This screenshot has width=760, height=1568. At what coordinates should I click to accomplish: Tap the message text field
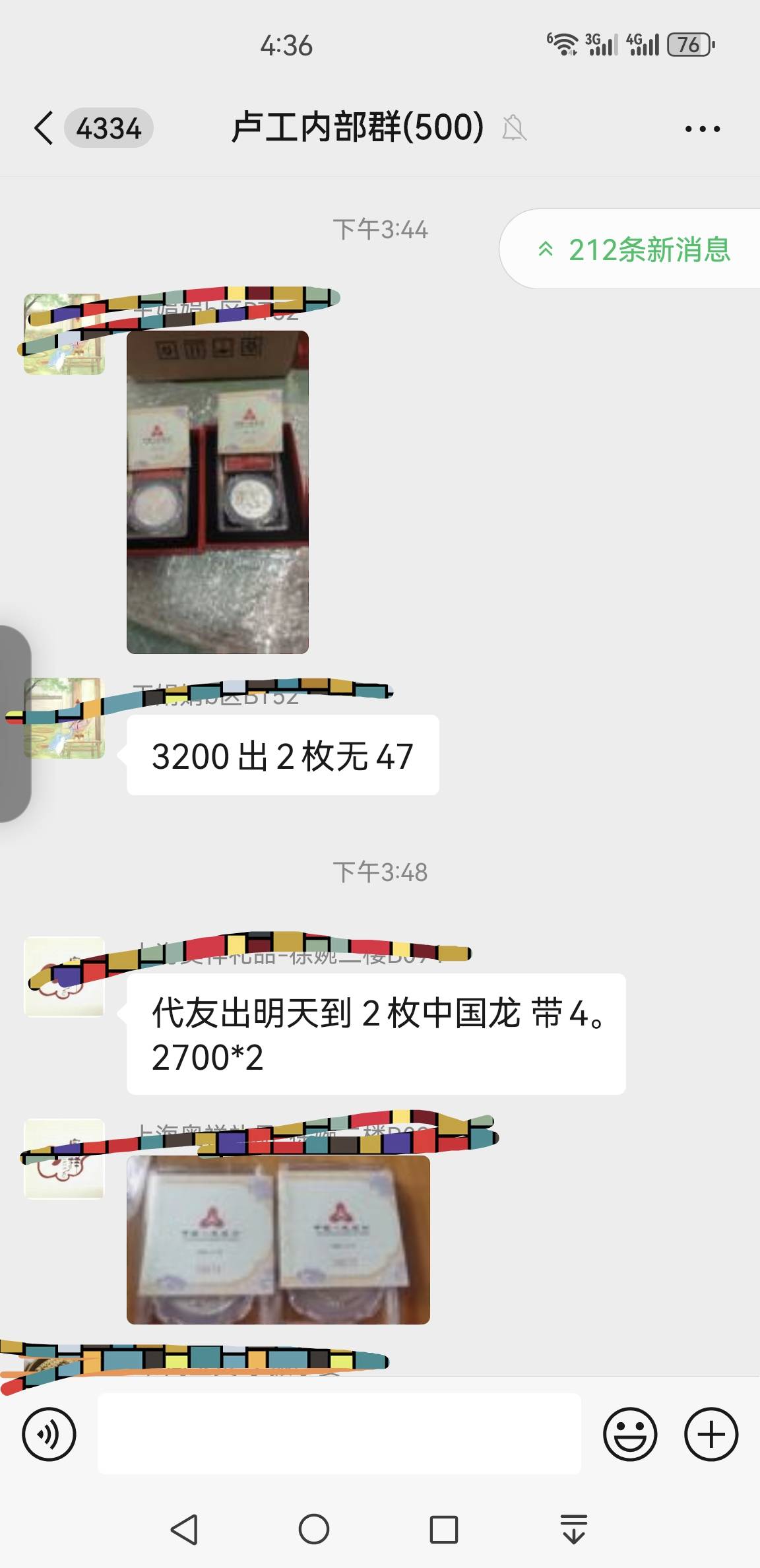(339, 1433)
